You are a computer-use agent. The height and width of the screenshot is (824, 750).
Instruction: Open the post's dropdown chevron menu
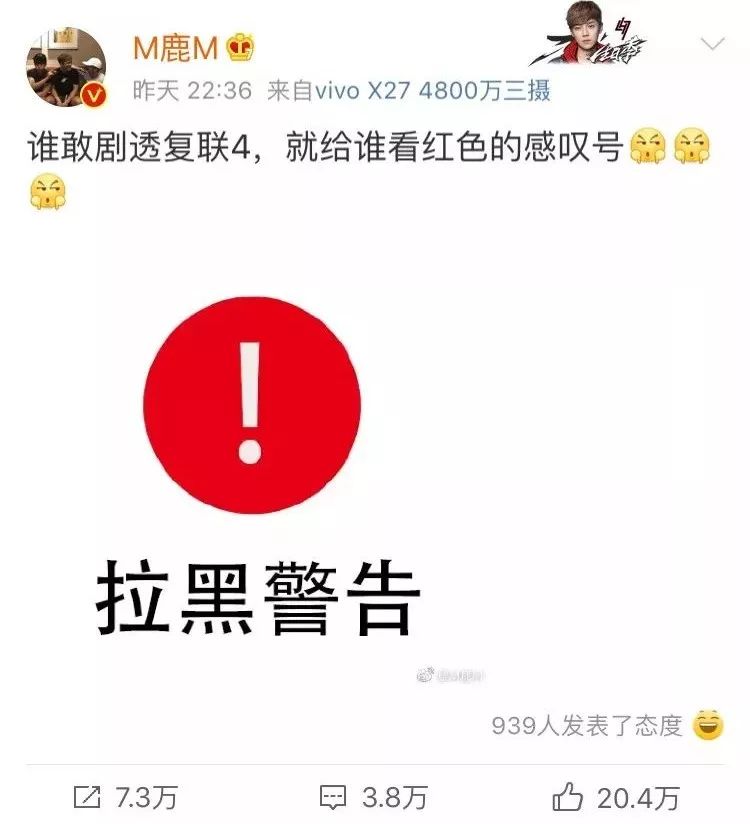pyautogui.click(x=712, y=43)
